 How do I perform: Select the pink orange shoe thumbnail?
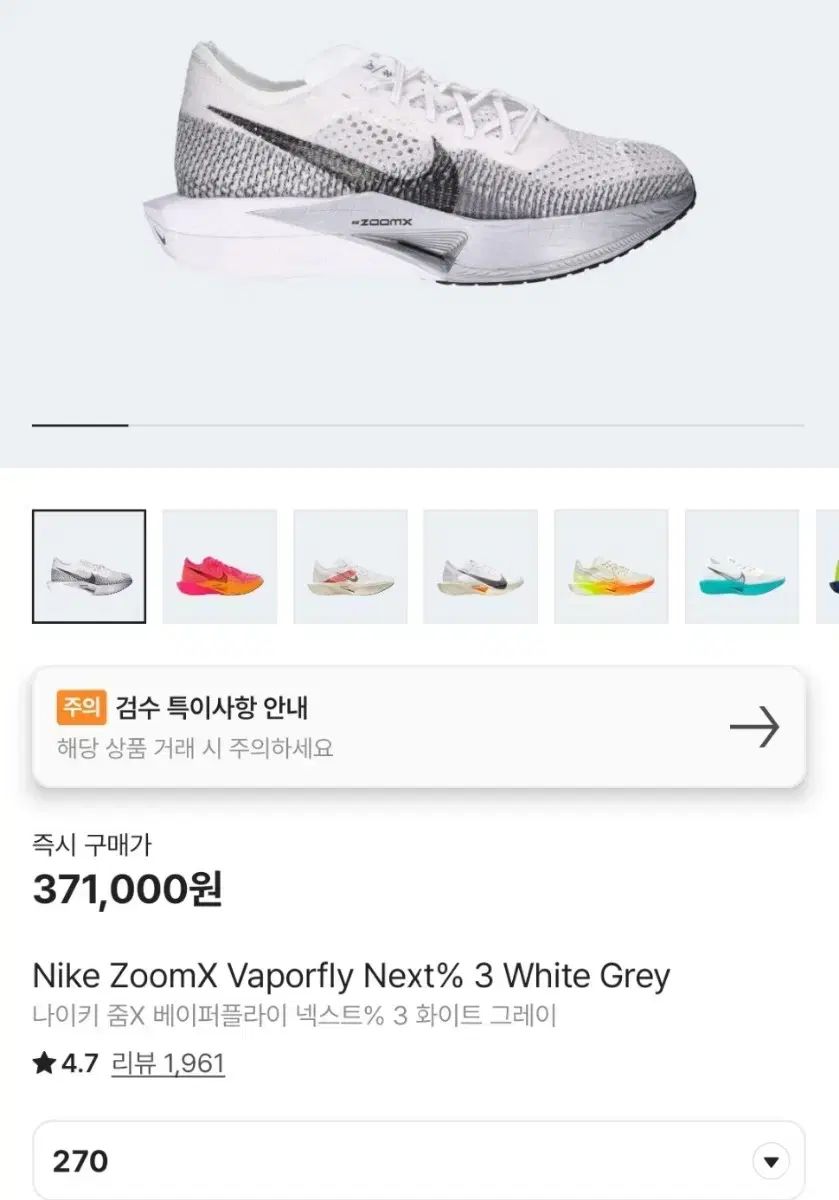coord(220,567)
